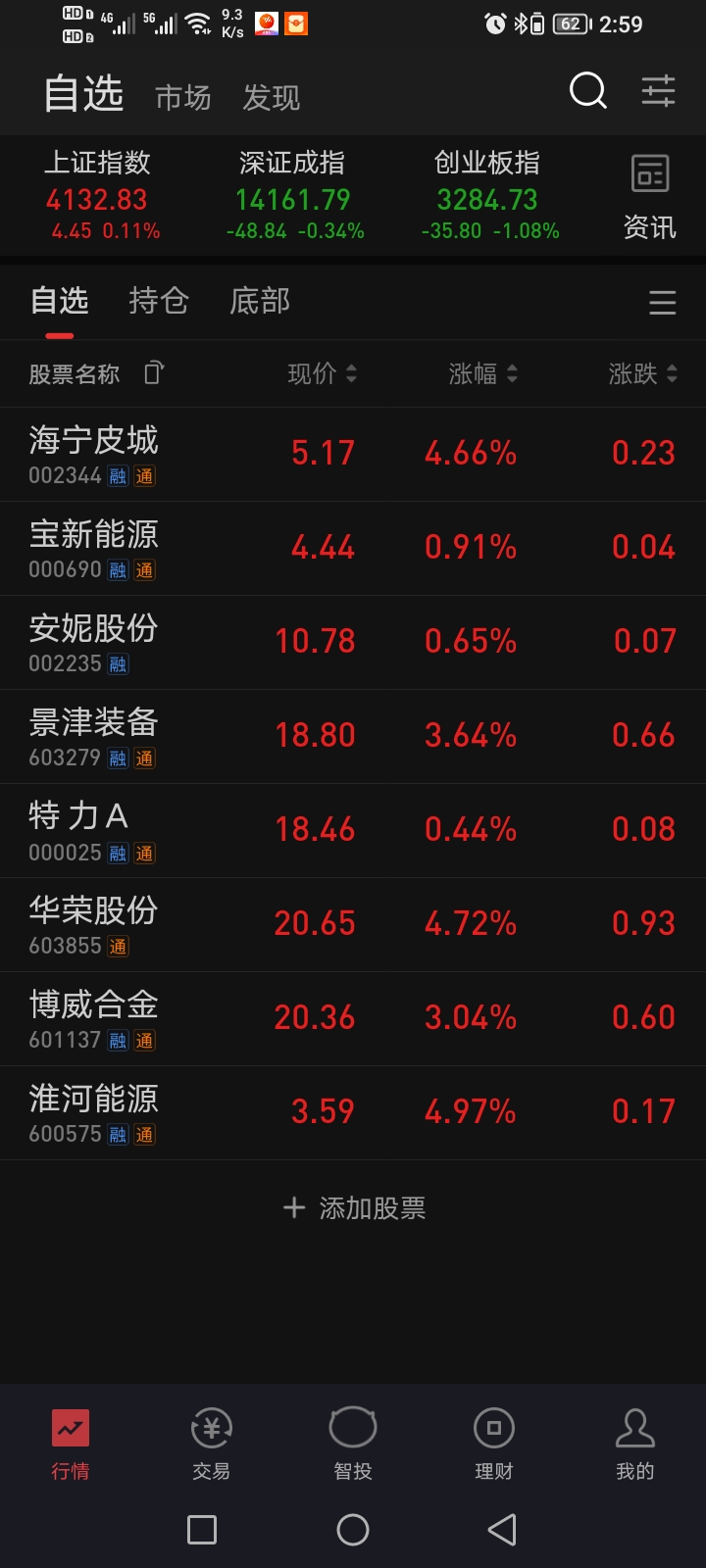Open stock 淮河能源
The image size is (706, 1568).
click(94, 1112)
